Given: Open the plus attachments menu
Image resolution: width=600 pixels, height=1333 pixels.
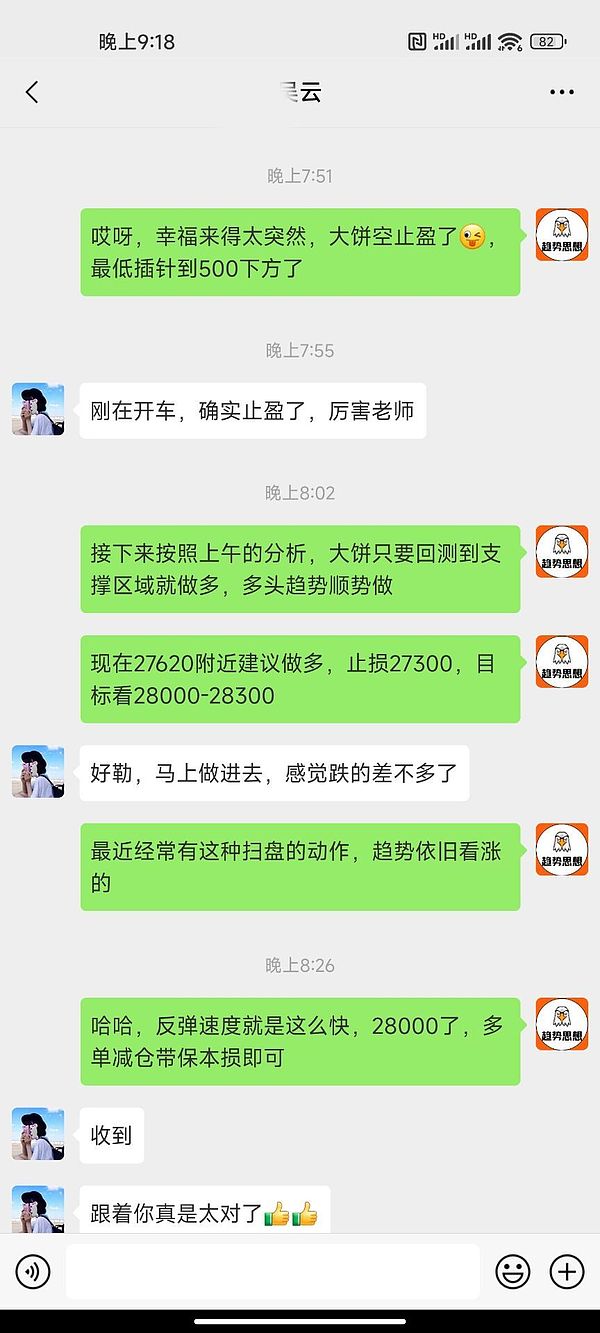Looking at the screenshot, I should [x=567, y=1272].
